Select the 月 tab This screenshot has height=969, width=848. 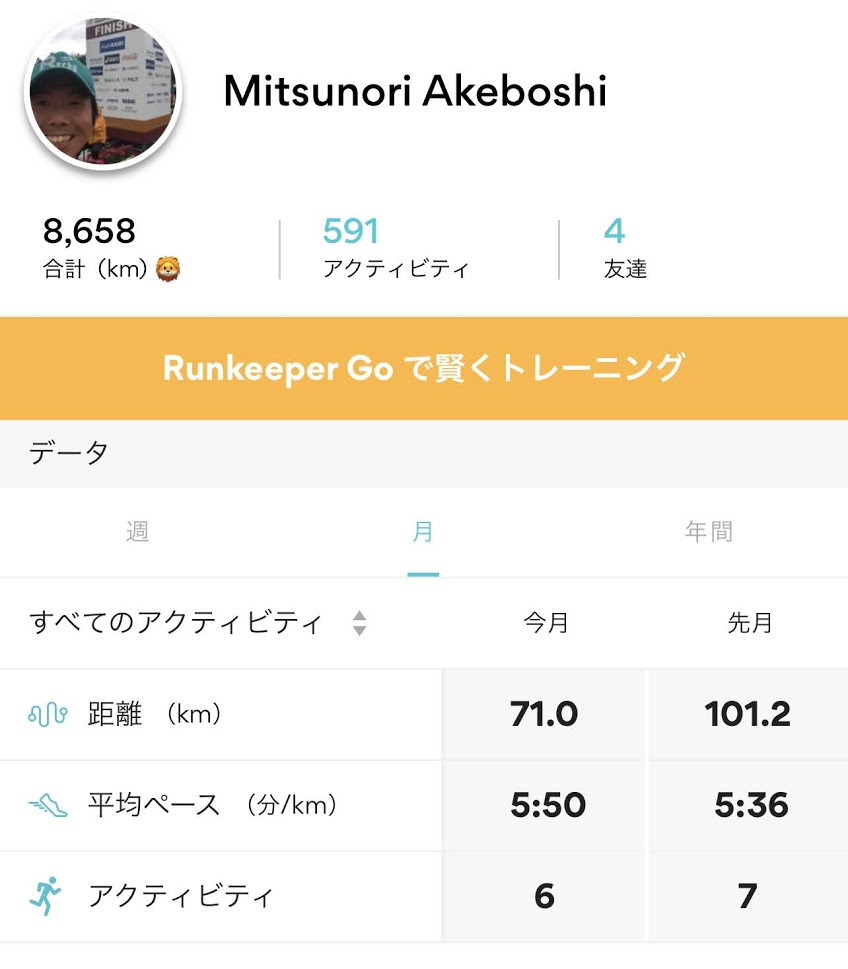pyautogui.click(x=423, y=532)
